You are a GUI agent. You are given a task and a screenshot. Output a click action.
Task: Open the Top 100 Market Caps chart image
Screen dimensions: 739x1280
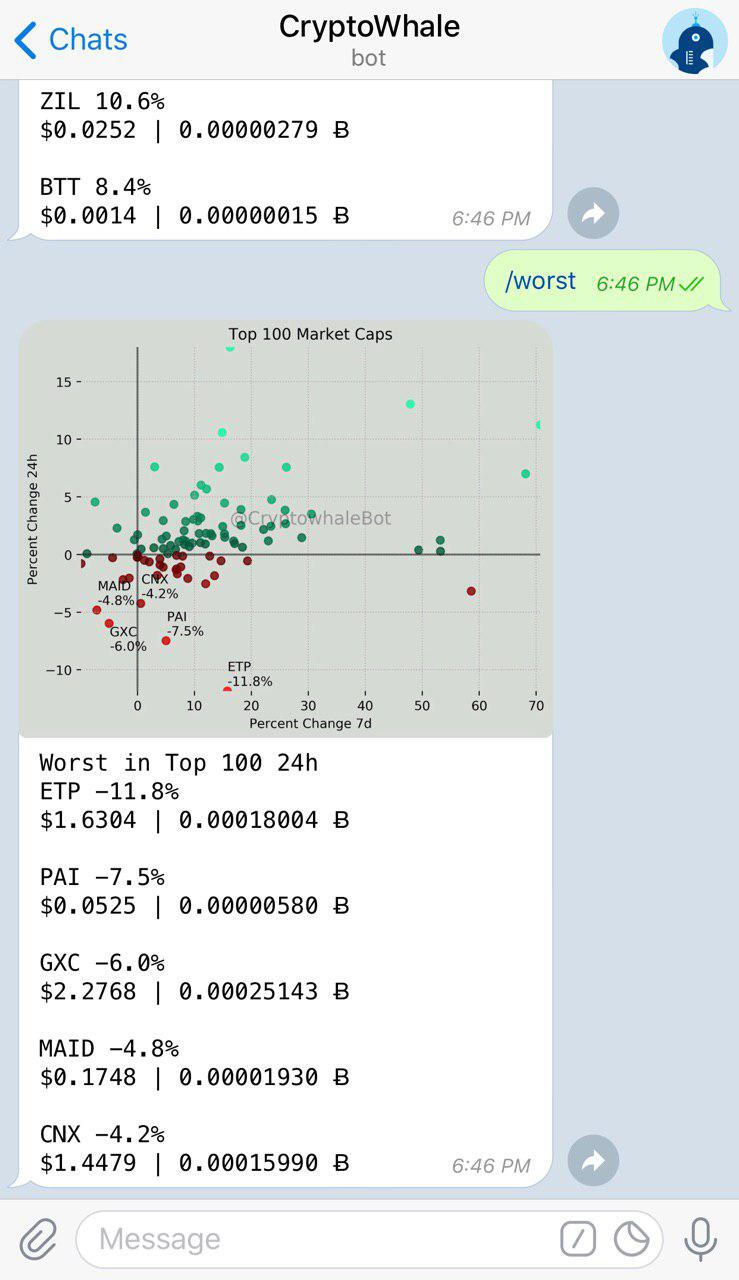click(286, 530)
